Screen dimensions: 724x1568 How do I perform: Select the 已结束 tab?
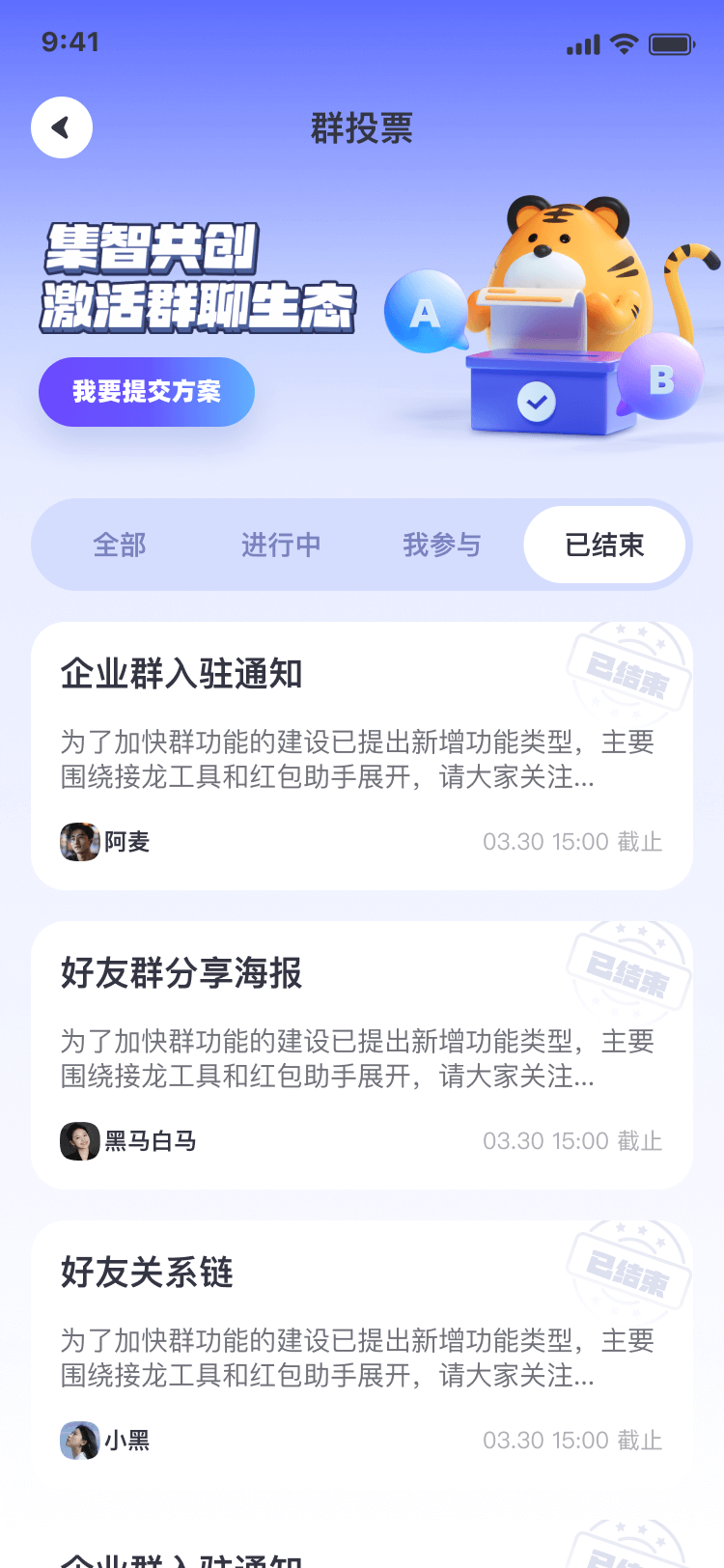[604, 546]
